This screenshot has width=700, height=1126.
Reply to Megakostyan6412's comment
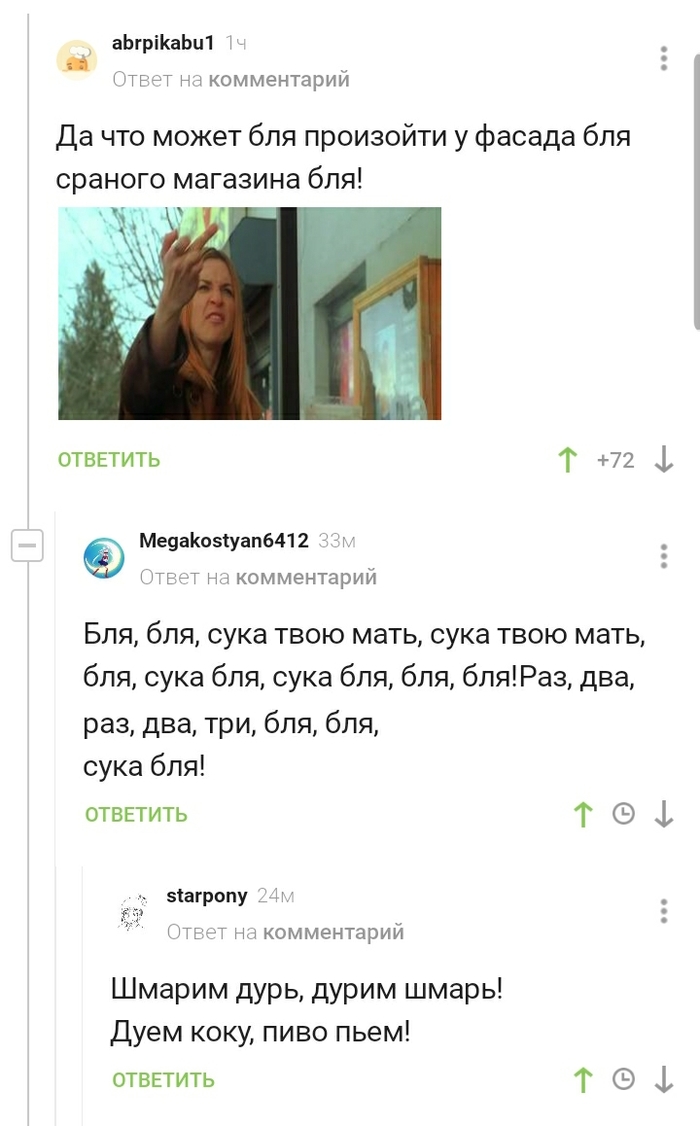click(136, 815)
